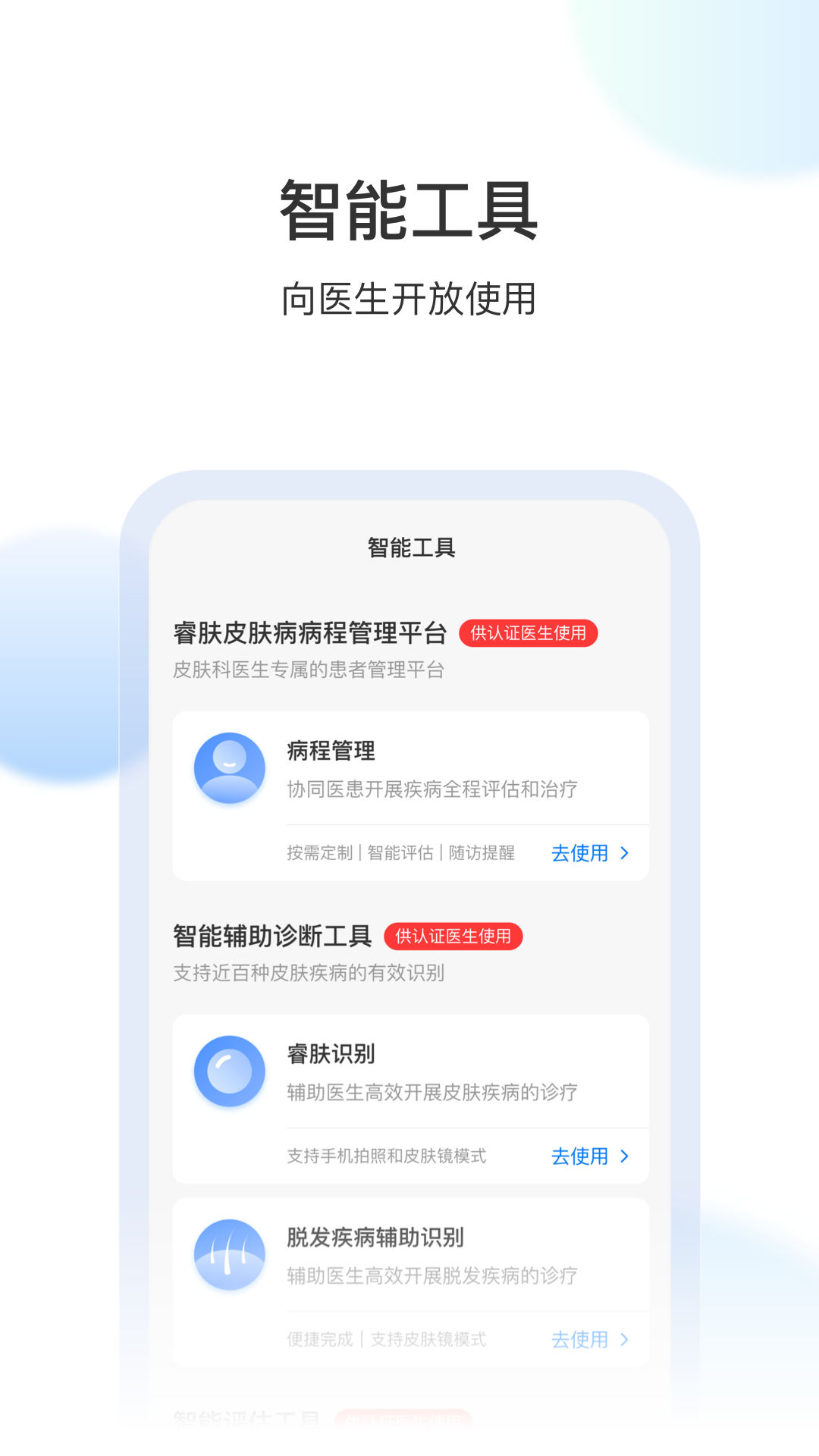Expand the 脱发疾病辅助识别 card via its chevron

(625, 1339)
